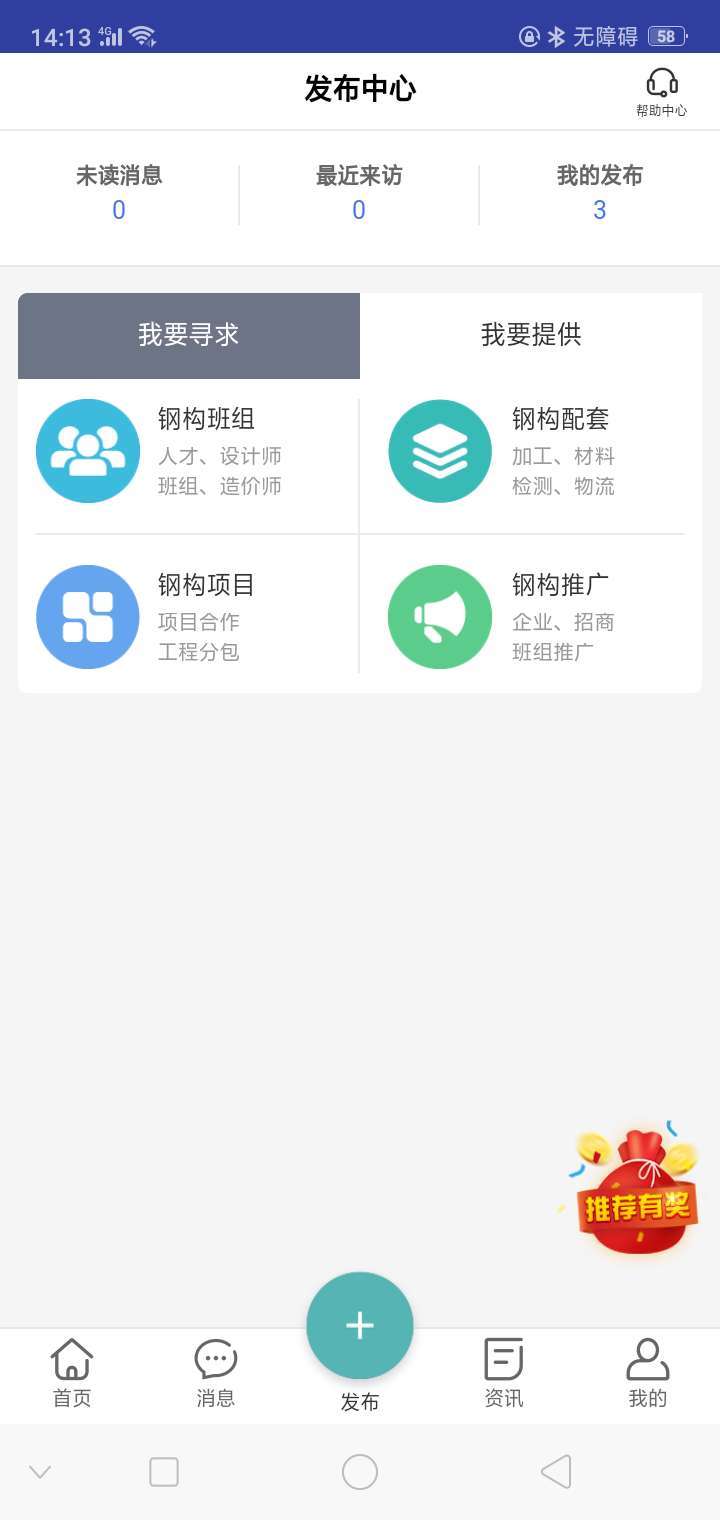
Task: Go to the 我的 tab
Action: tap(648, 1374)
